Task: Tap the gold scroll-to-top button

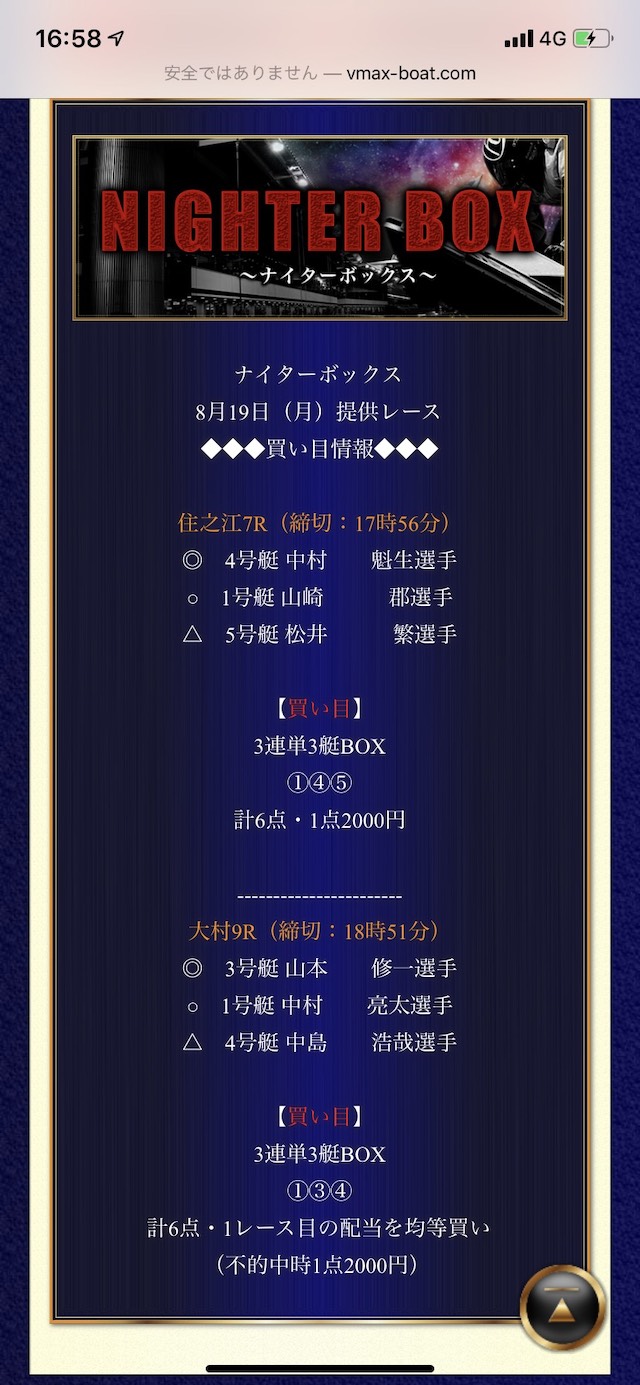Action: tap(564, 1309)
